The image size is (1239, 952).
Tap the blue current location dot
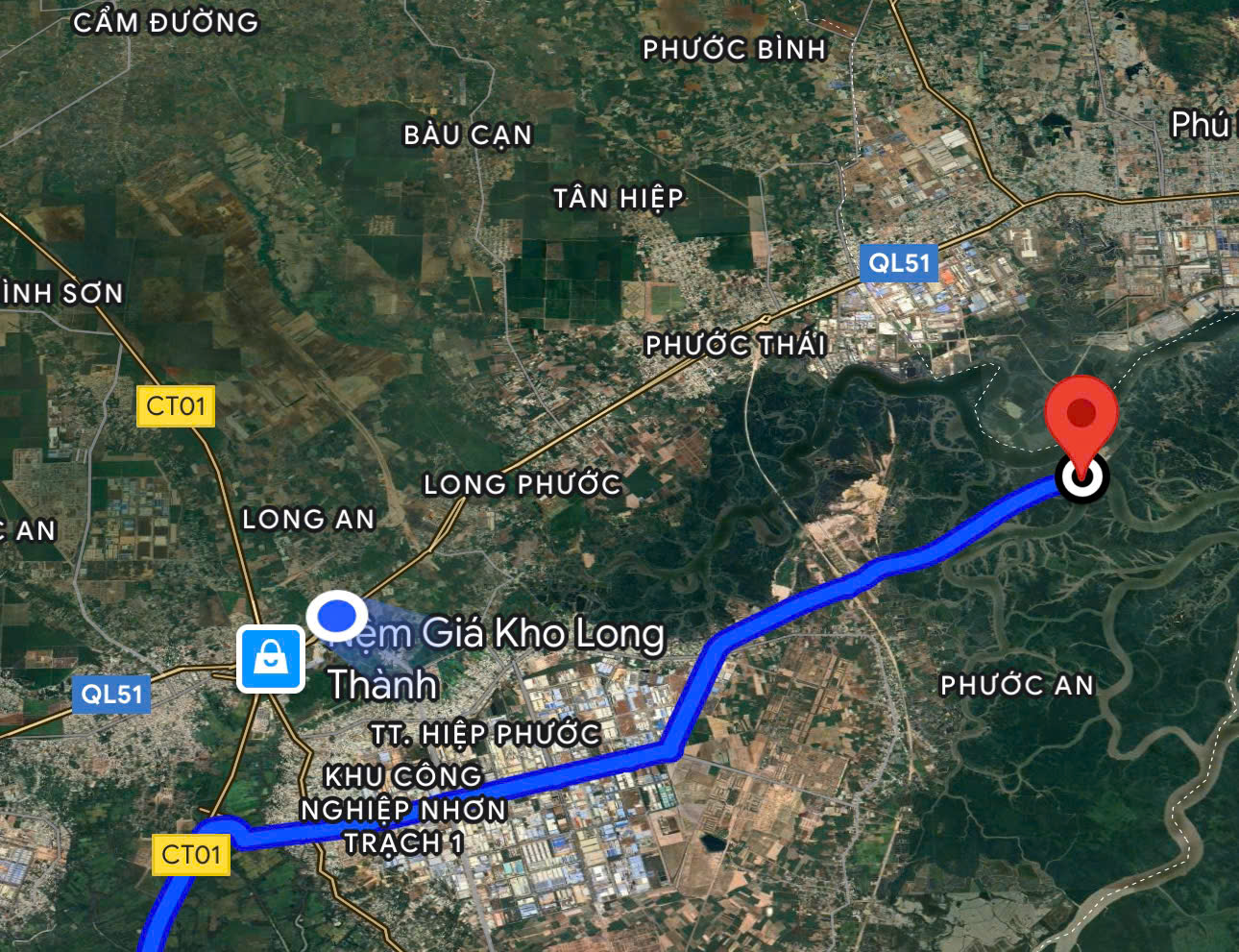click(336, 615)
